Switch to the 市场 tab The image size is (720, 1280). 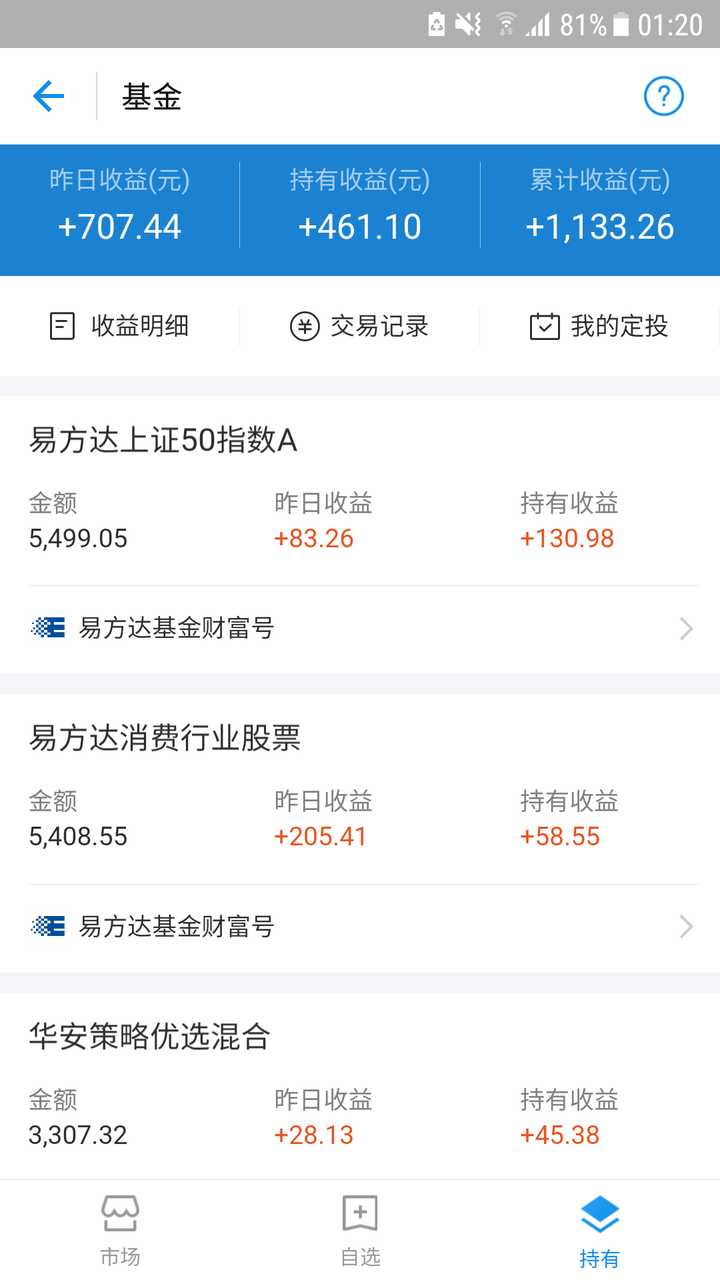[120, 1231]
